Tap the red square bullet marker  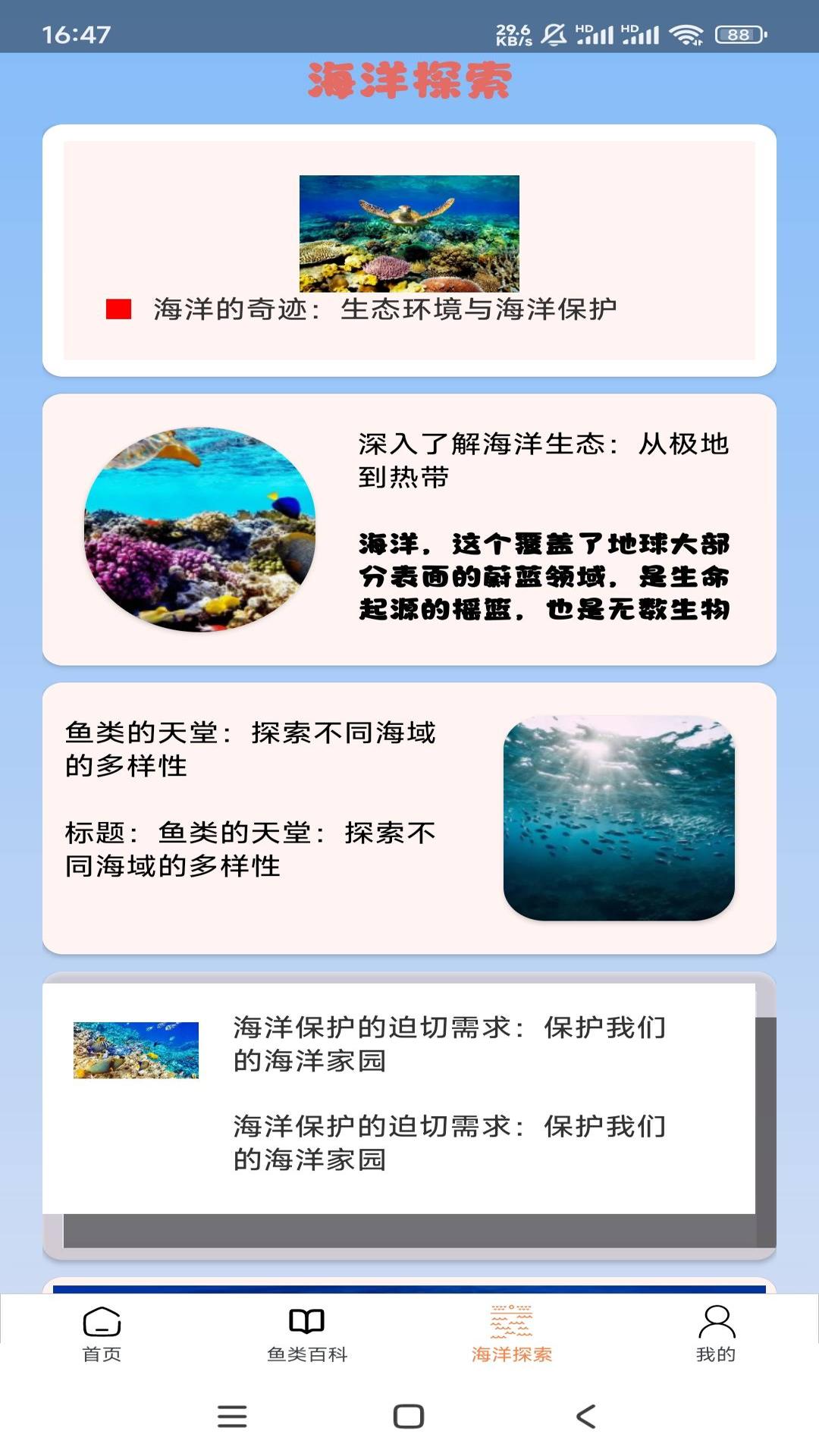click(117, 308)
